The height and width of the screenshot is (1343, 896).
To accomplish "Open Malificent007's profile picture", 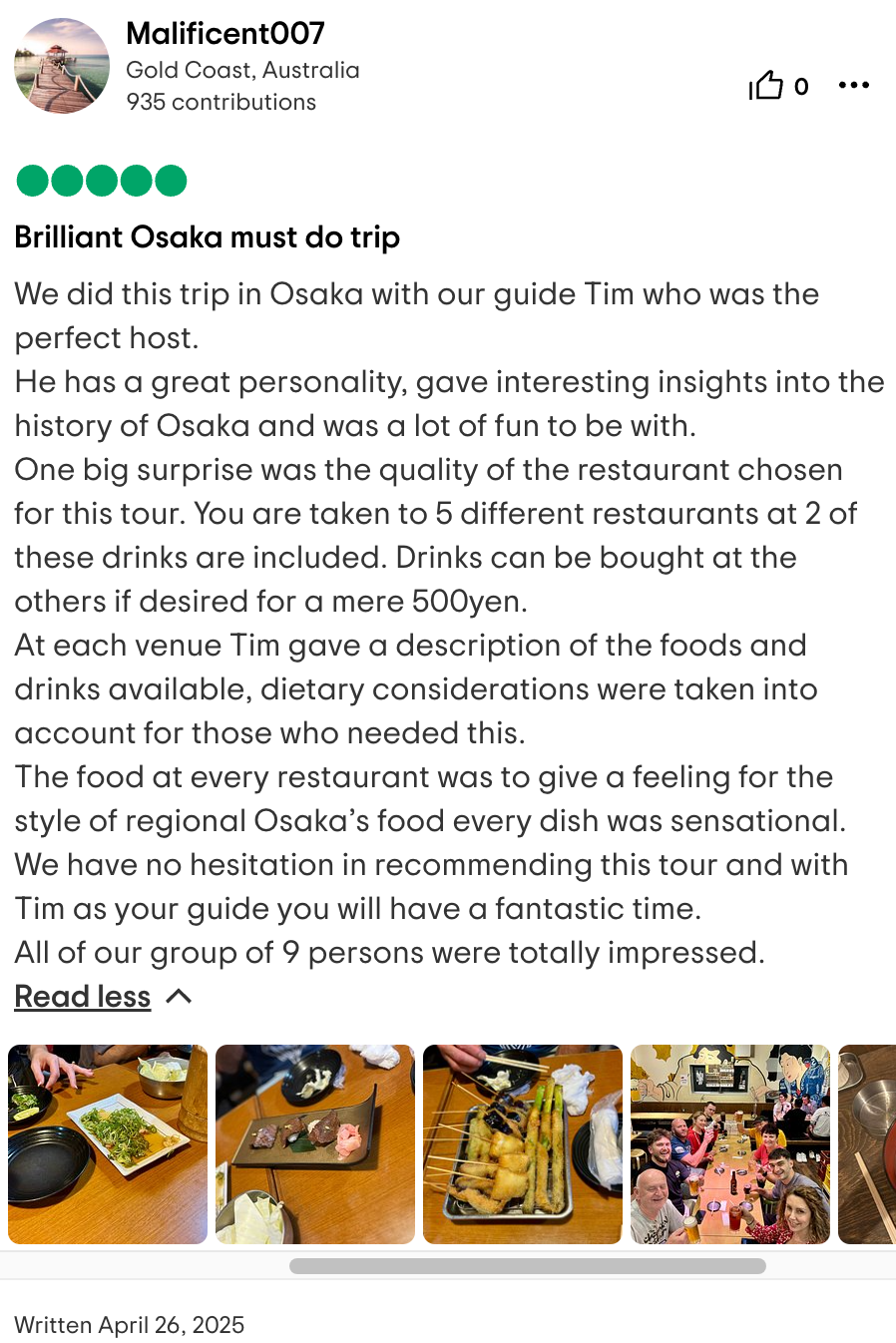I will tap(62, 66).
